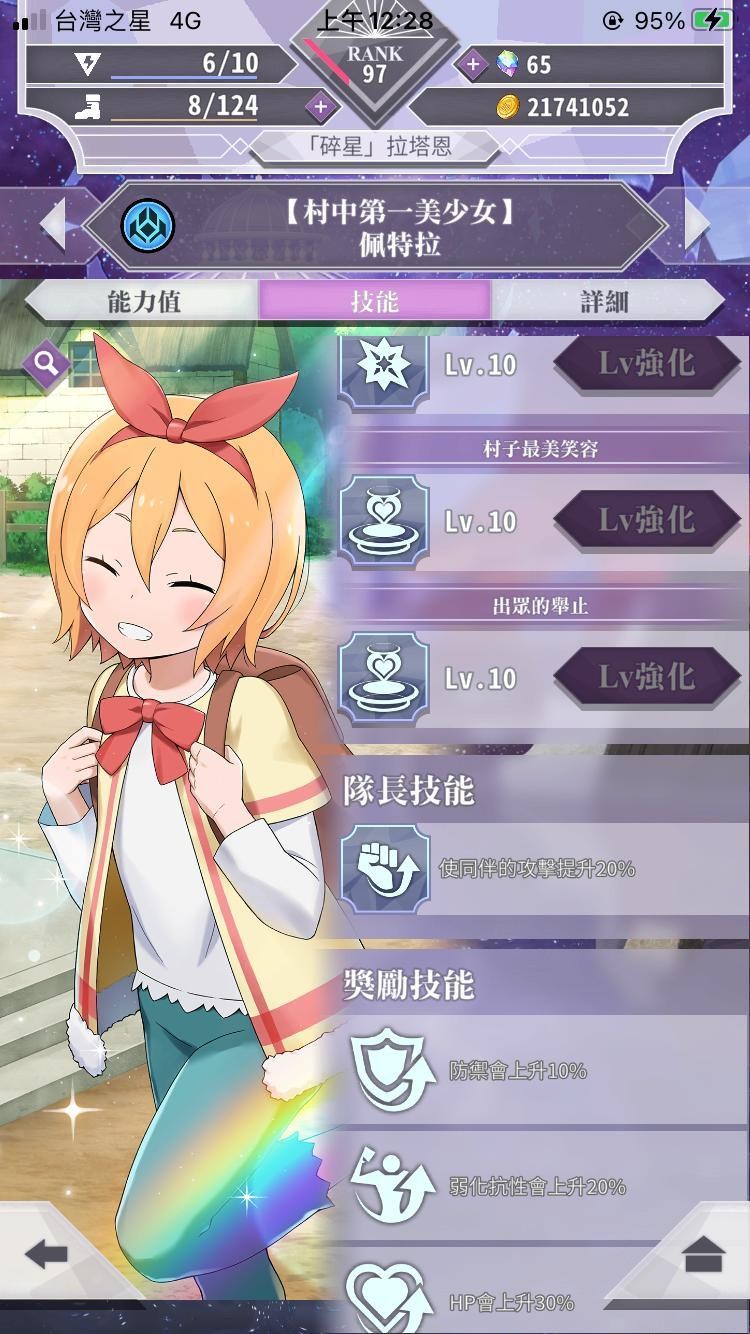Tap the plus next to 8/124 counter

click(x=320, y=106)
